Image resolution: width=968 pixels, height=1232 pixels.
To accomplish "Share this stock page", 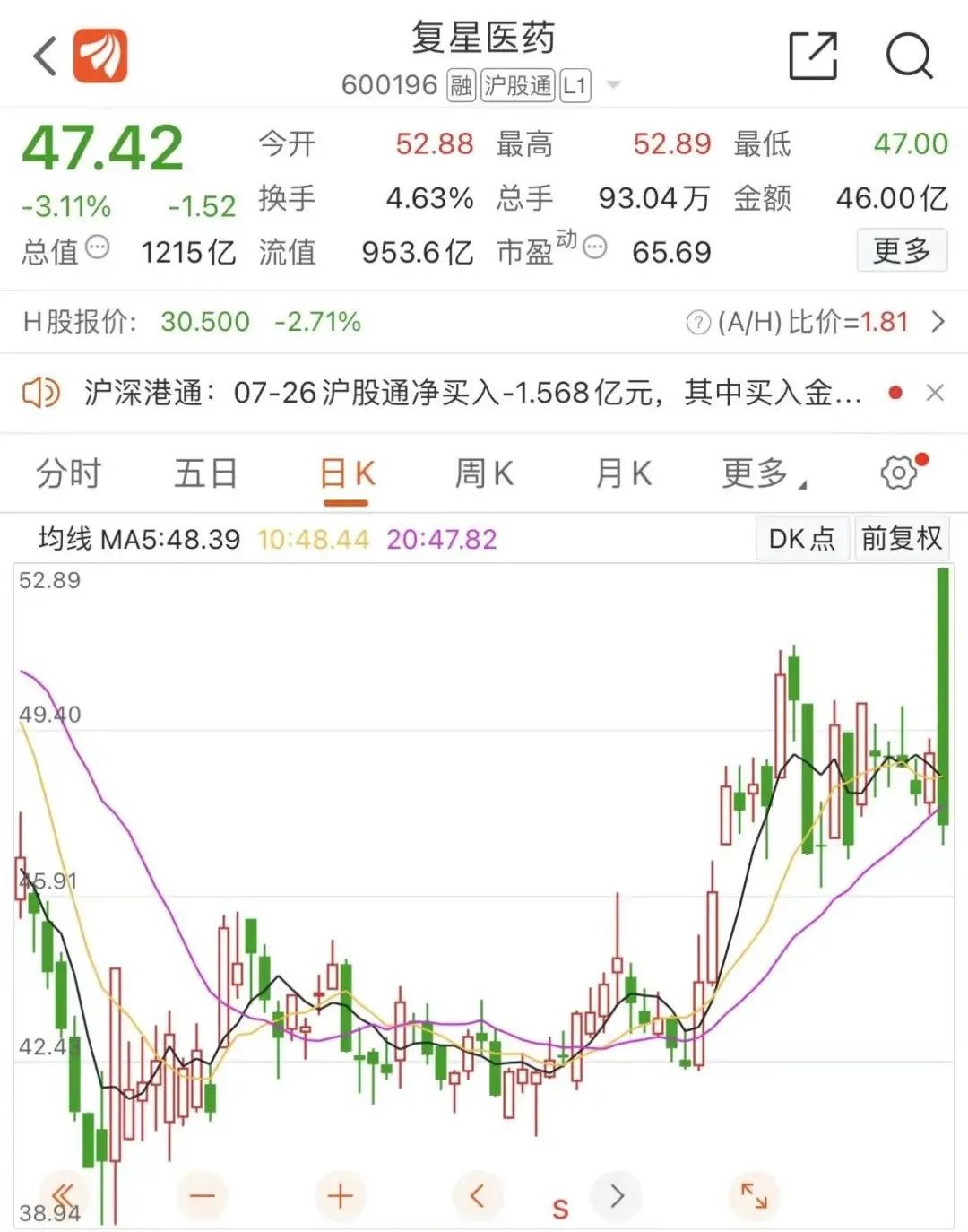I will (x=812, y=56).
